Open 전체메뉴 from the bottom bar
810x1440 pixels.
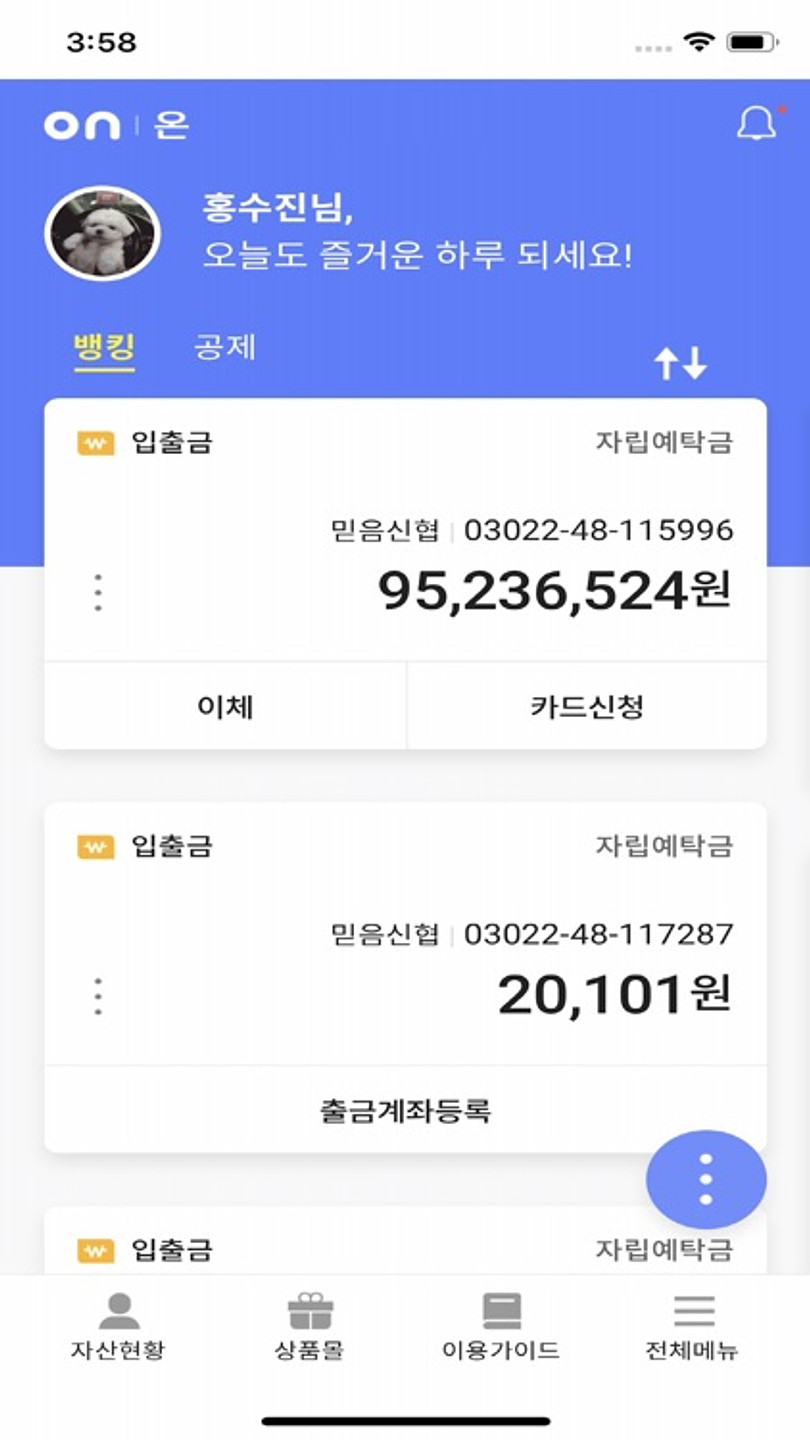coord(692,1327)
